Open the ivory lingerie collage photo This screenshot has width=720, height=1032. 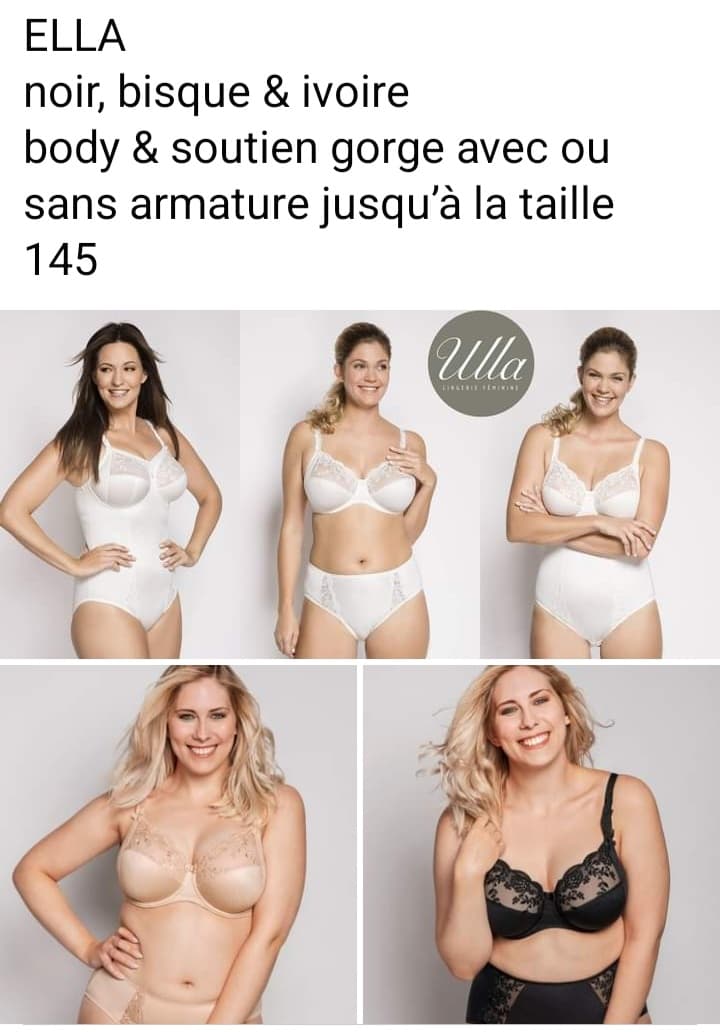tap(360, 484)
